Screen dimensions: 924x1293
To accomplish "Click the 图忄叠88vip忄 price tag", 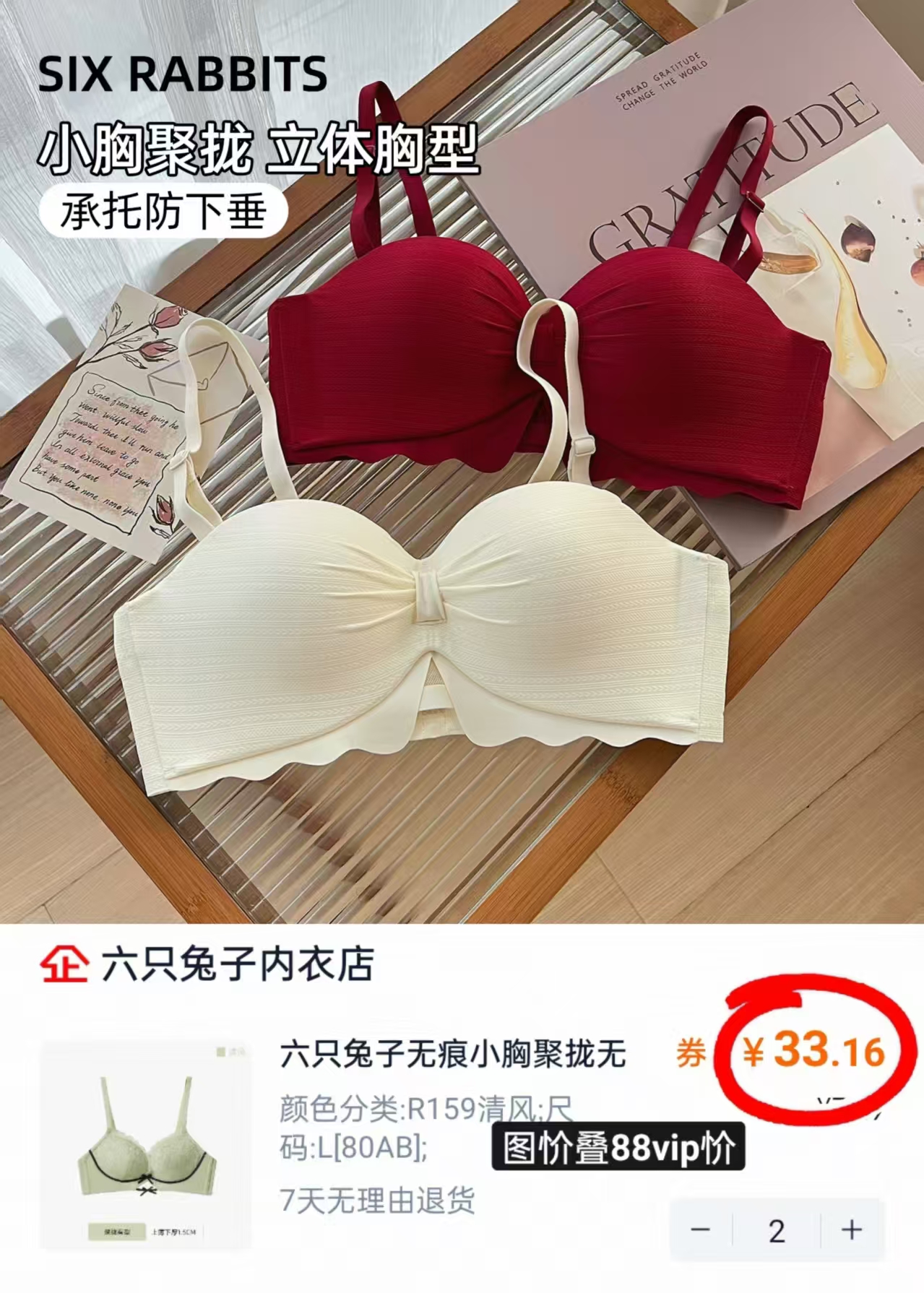I will [x=618, y=1149].
